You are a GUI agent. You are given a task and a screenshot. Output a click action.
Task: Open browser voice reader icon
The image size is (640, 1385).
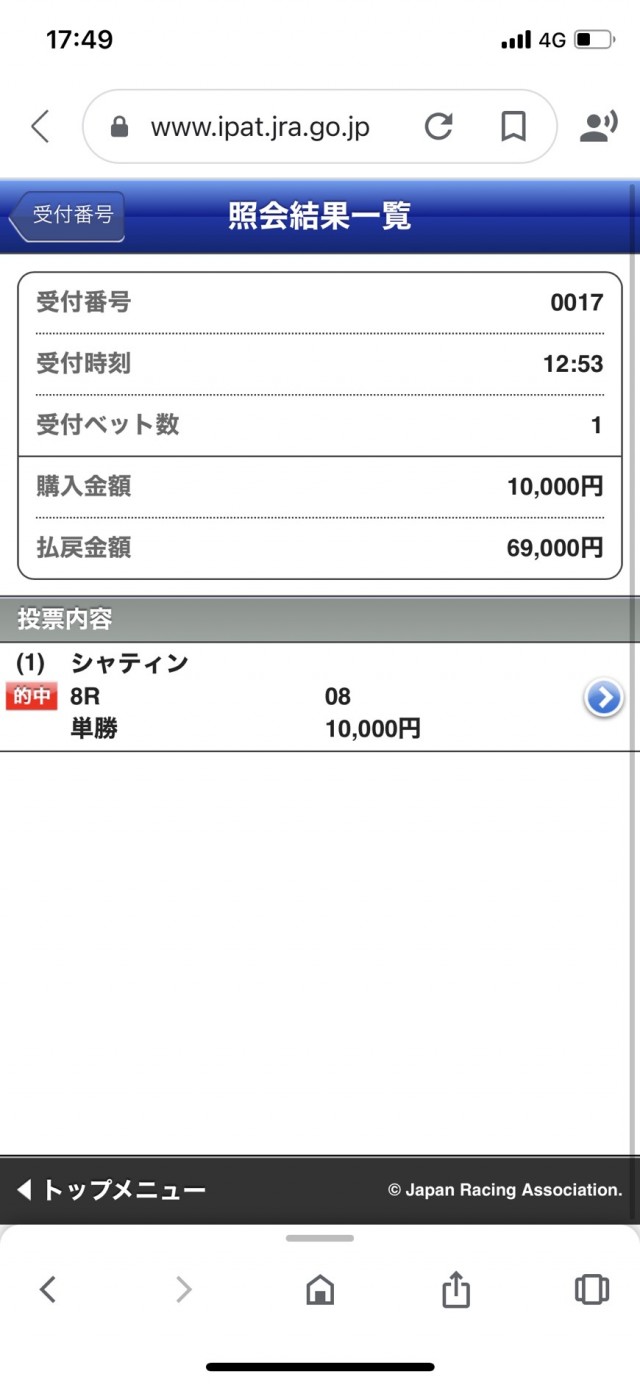coord(598,127)
